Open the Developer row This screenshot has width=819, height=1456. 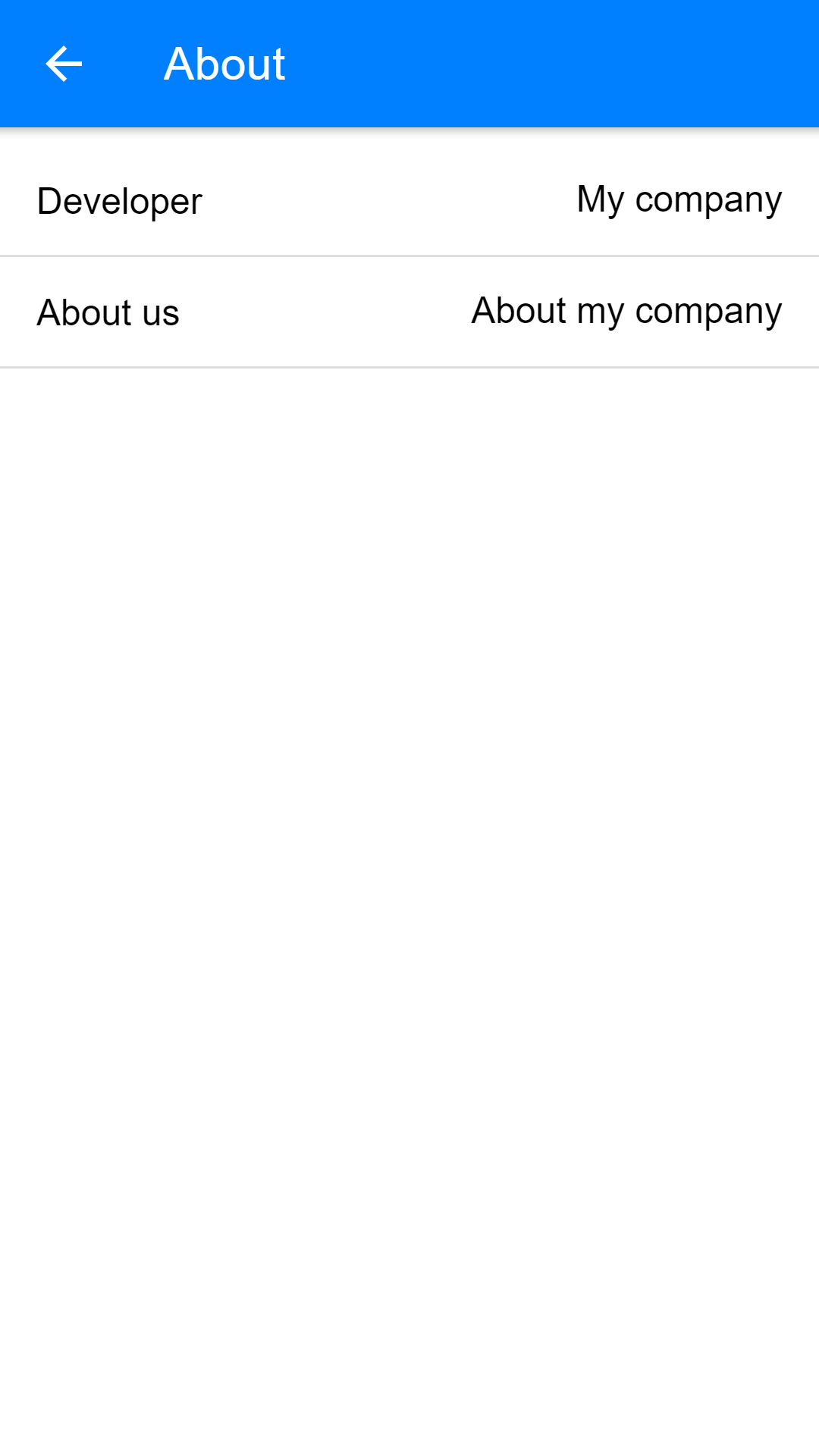[x=409, y=200]
